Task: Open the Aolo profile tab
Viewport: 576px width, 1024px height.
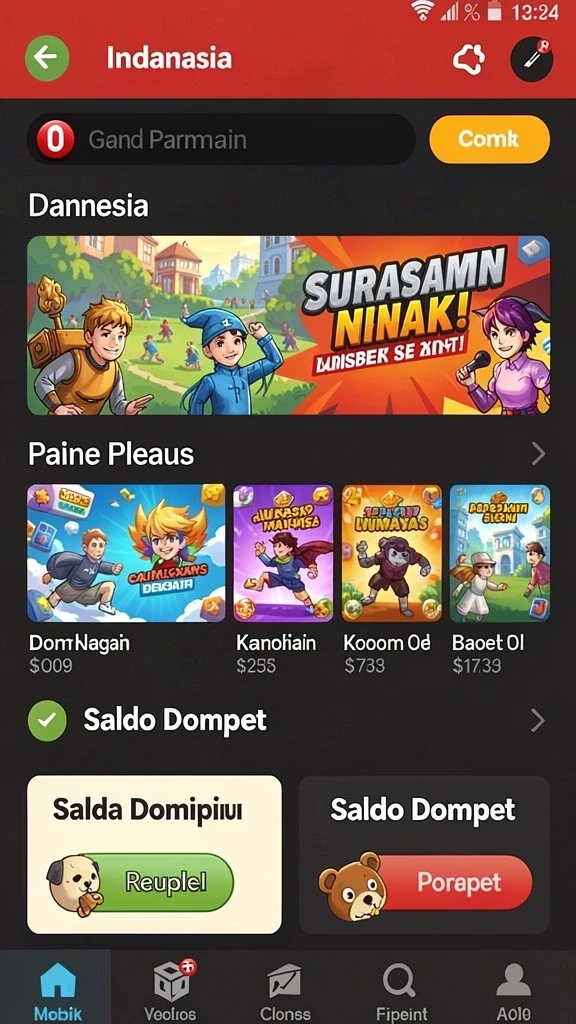Action: pyautogui.click(x=513, y=987)
